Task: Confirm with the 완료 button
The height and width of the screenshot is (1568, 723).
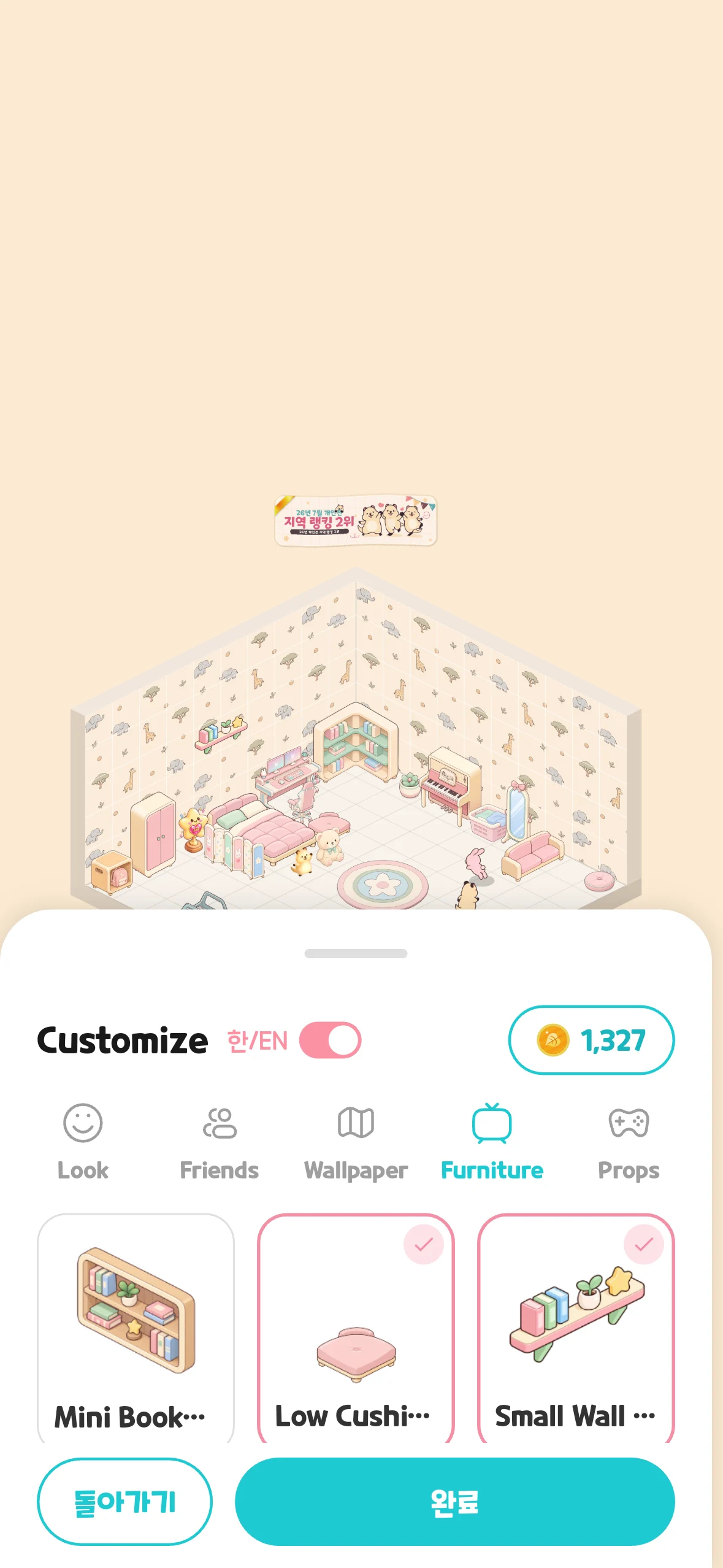Action: [x=454, y=1502]
